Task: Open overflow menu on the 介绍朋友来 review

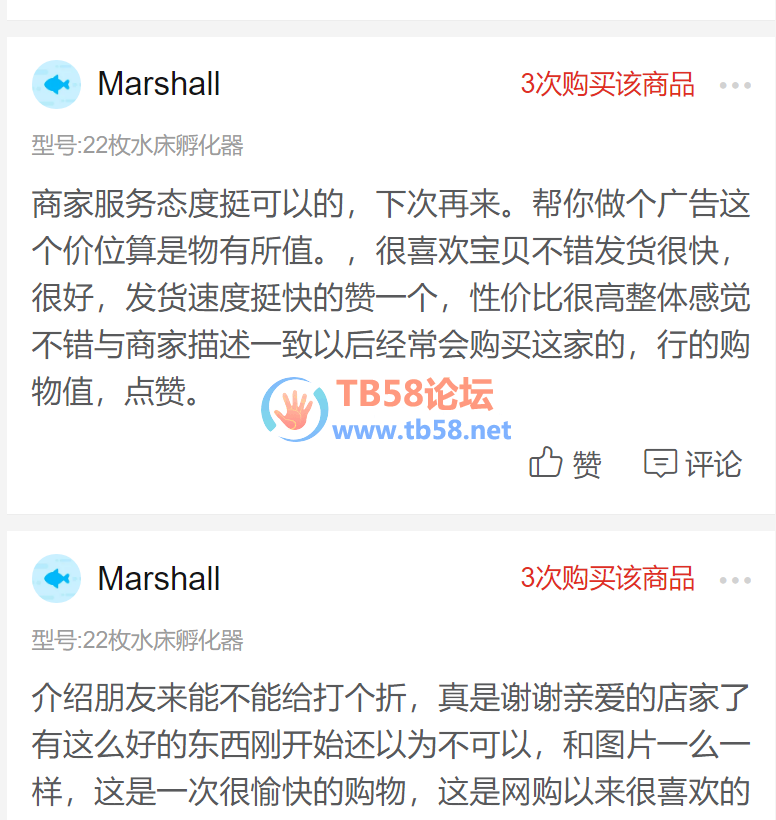Action: [x=735, y=580]
